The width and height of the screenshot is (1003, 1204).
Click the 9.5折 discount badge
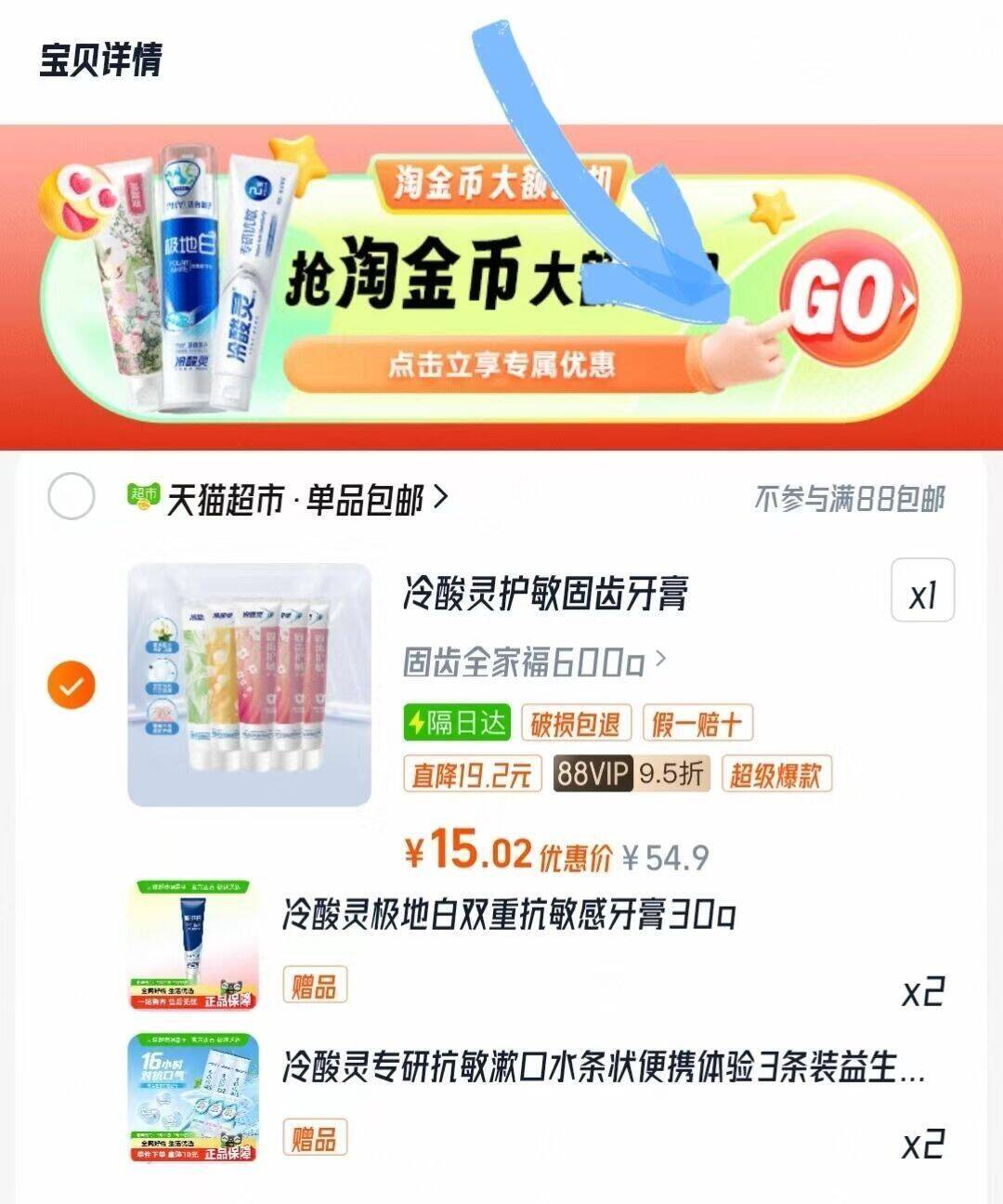667,776
